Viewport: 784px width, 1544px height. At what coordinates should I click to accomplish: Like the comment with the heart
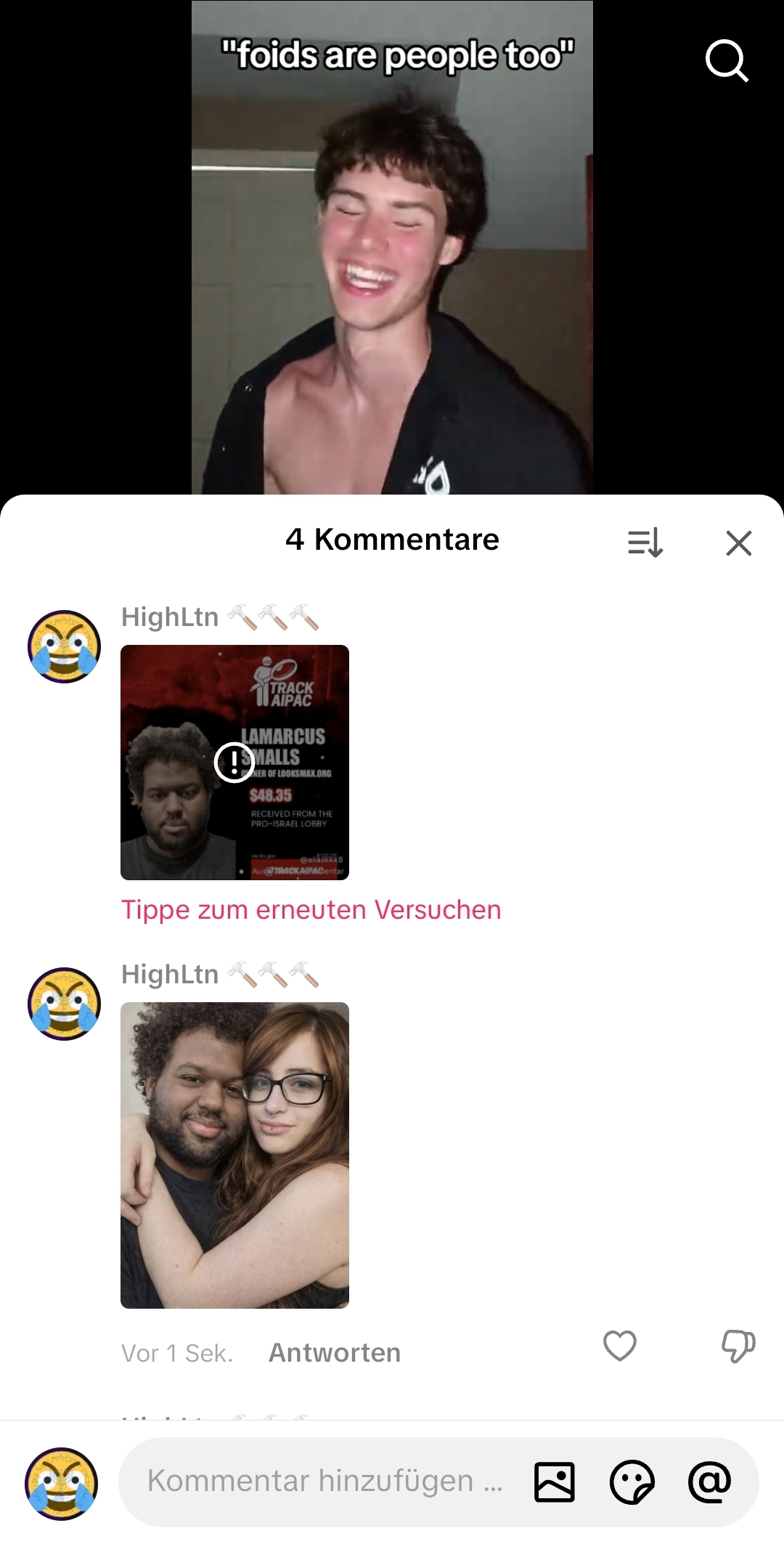click(x=619, y=1346)
